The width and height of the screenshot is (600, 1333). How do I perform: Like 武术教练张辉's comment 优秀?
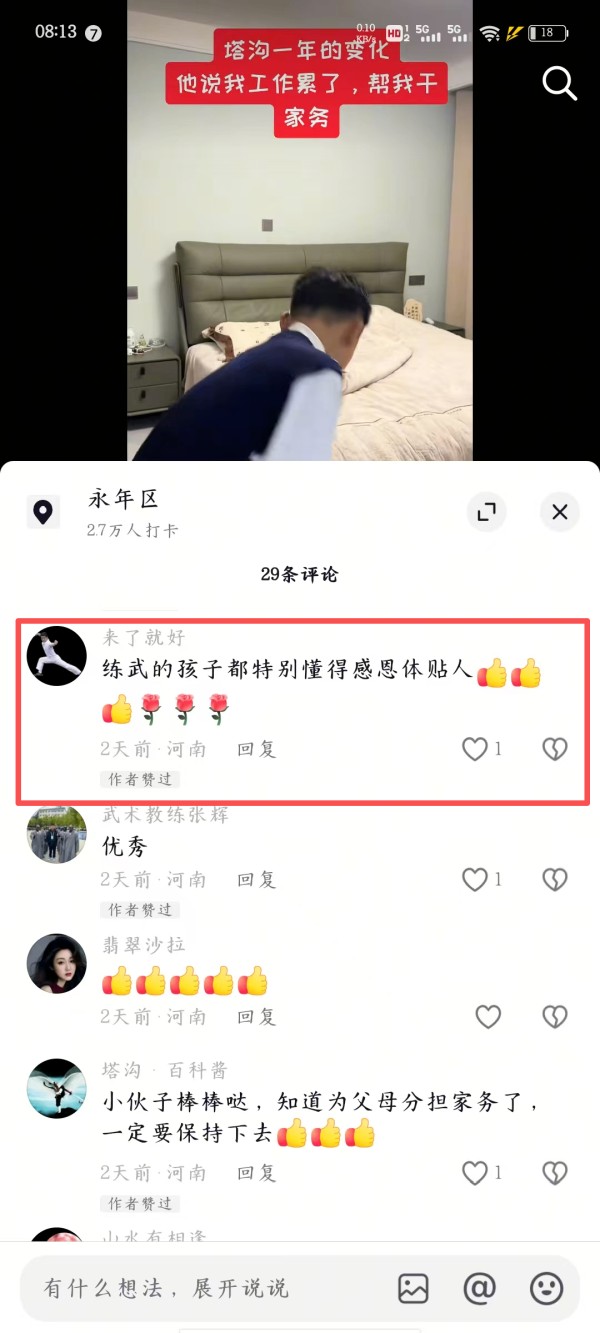coord(475,879)
